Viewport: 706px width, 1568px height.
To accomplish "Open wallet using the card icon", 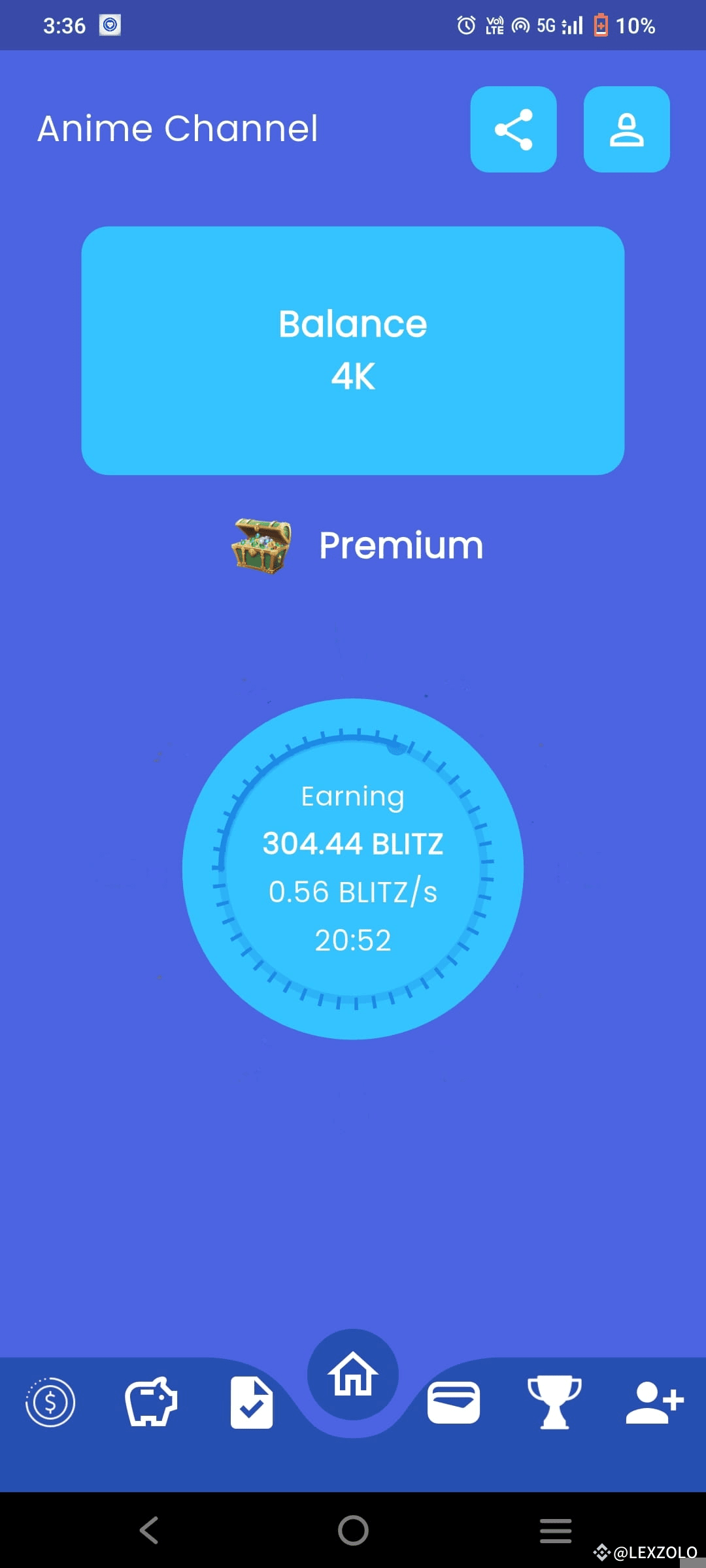I will (x=454, y=1402).
